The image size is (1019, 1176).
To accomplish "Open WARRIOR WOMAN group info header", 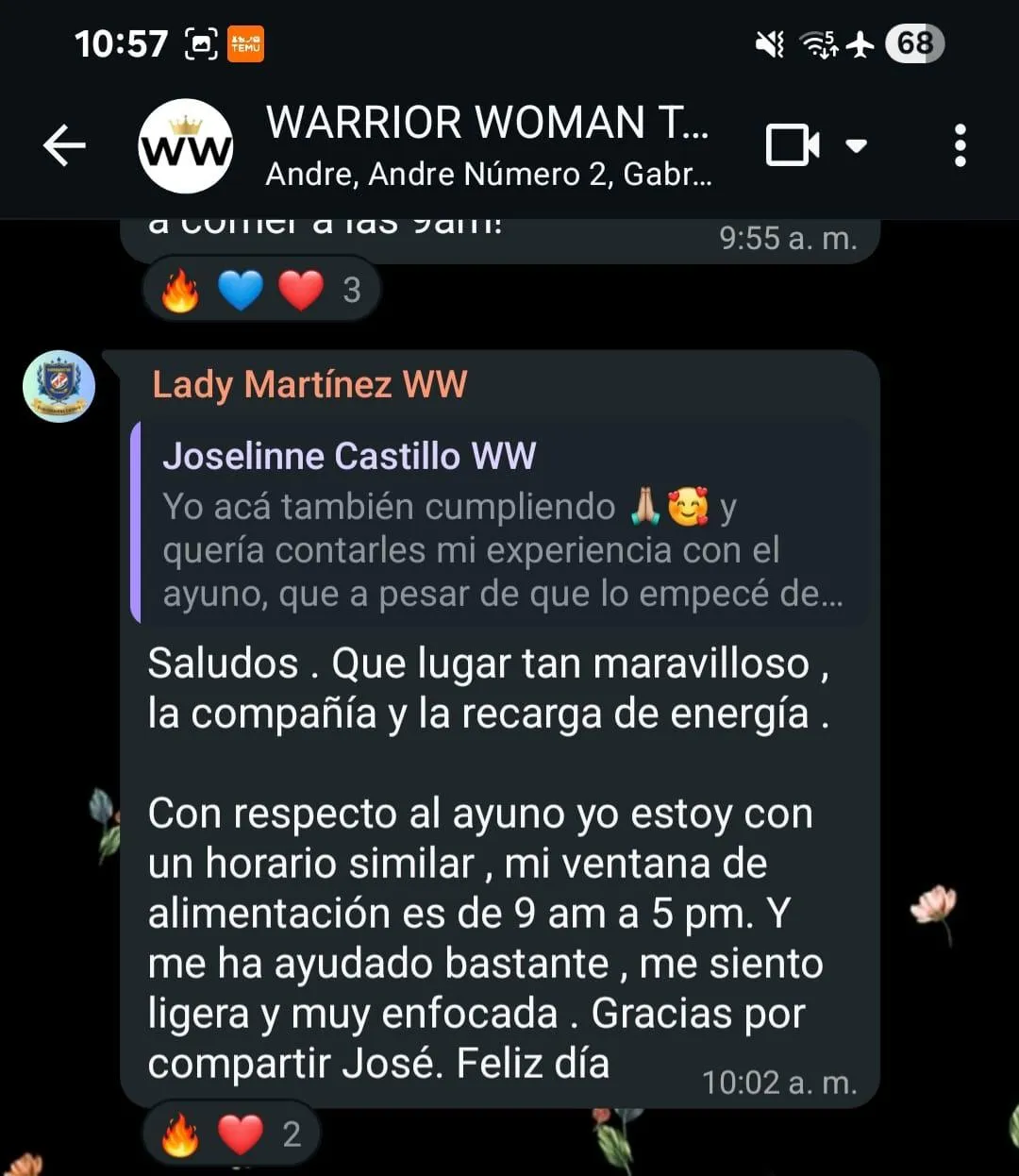I will (487, 146).
